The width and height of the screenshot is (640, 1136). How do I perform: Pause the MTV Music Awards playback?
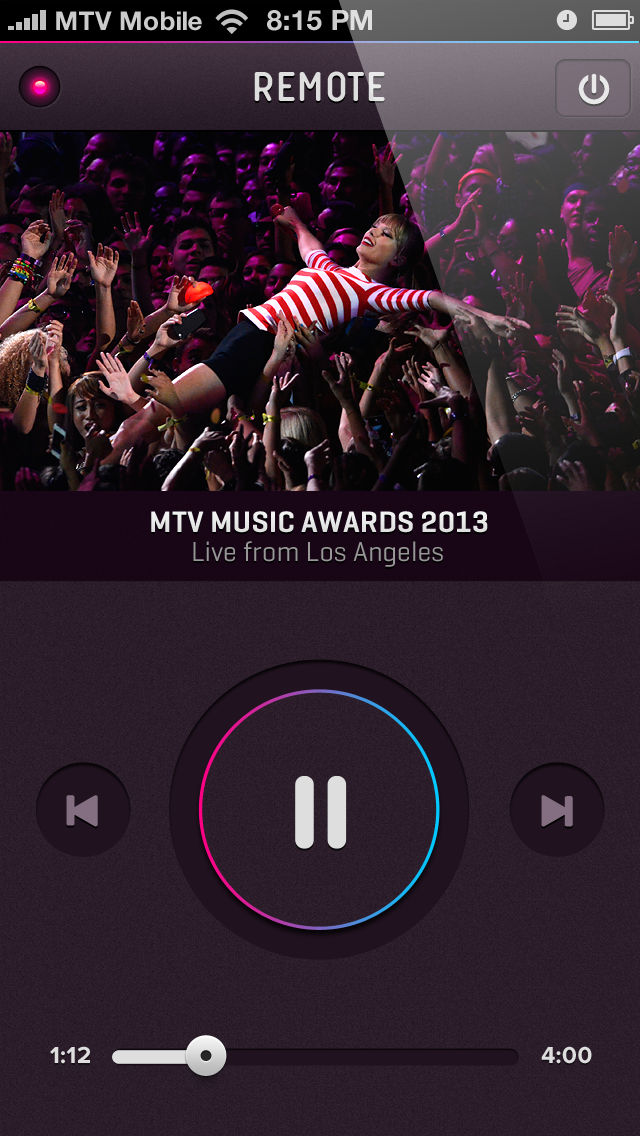[320, 810]
